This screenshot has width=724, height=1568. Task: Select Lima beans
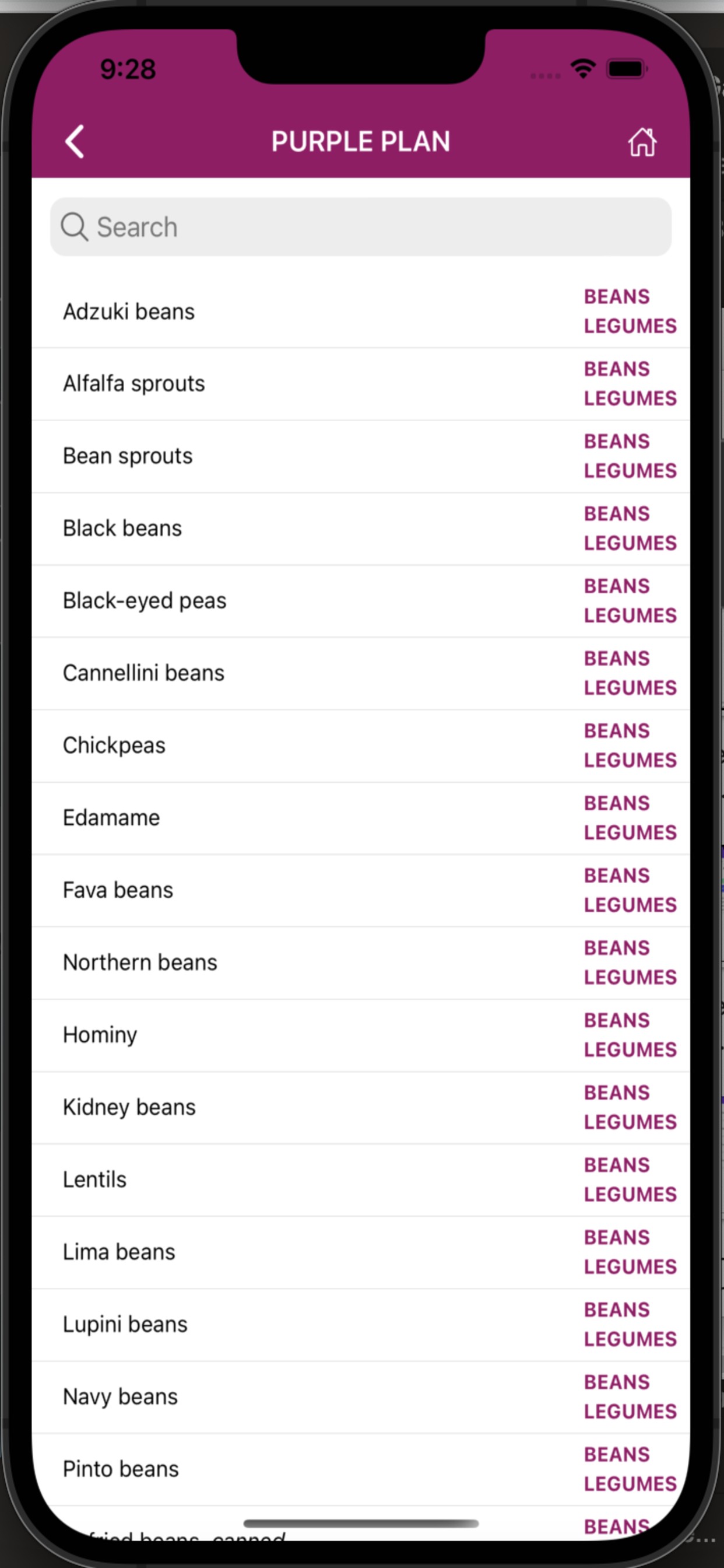pyautogui.click(x=119, y=1252)
